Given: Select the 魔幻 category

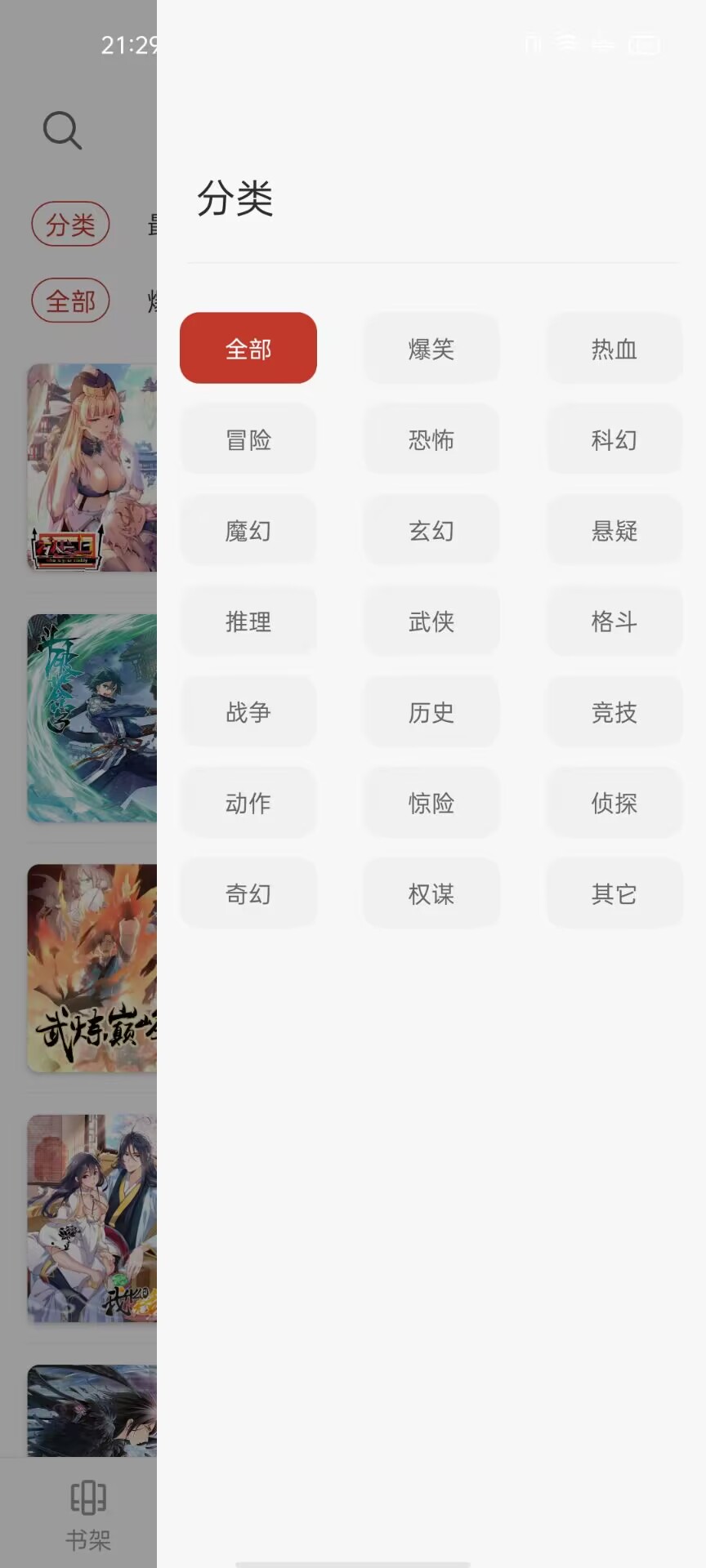Looking at the screenshot, I should [x=248, y=530].
